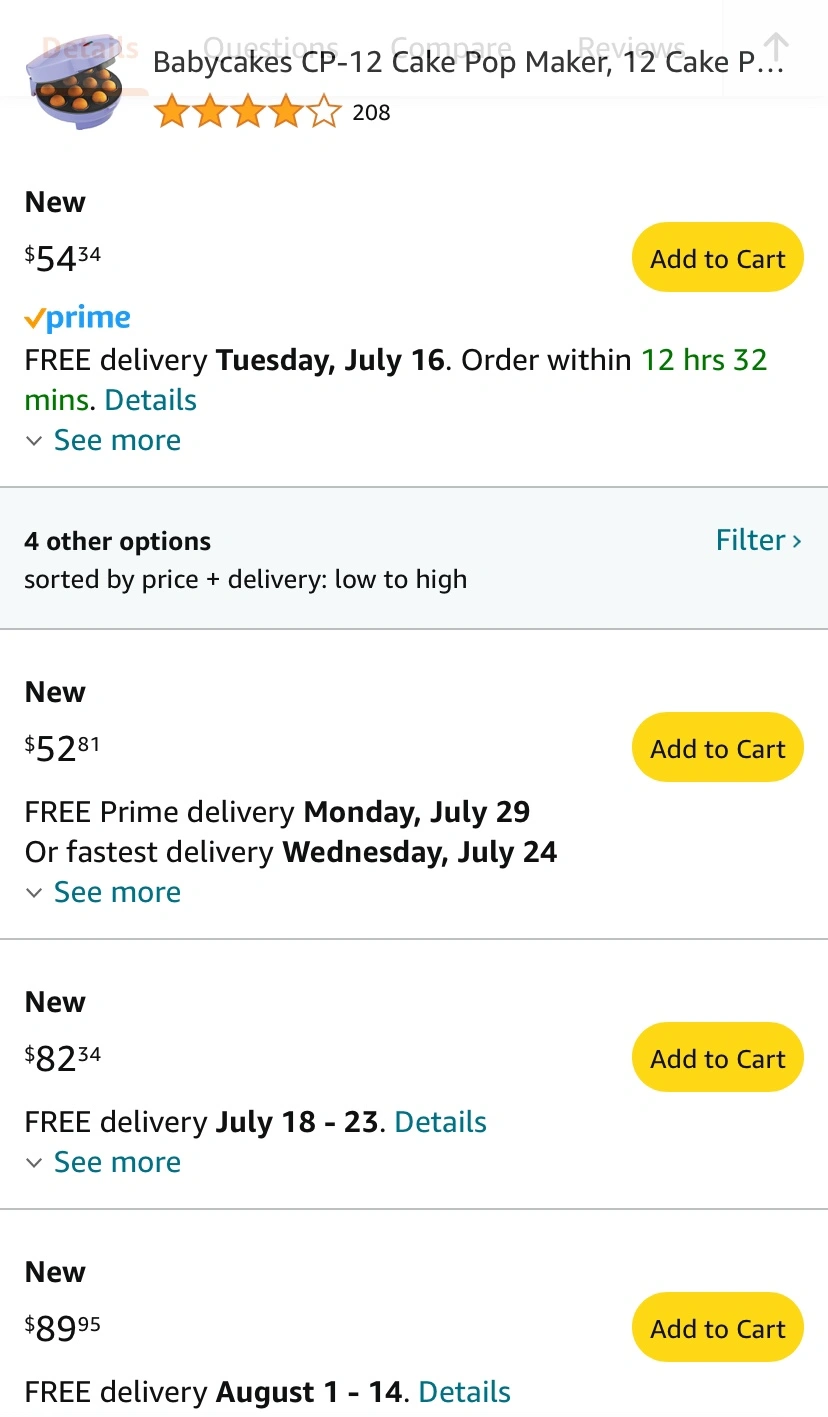828x1417 pixels.
Task: Open the Babycakes Cake Pop Maker product thumbnail
Action: (78, 88)
